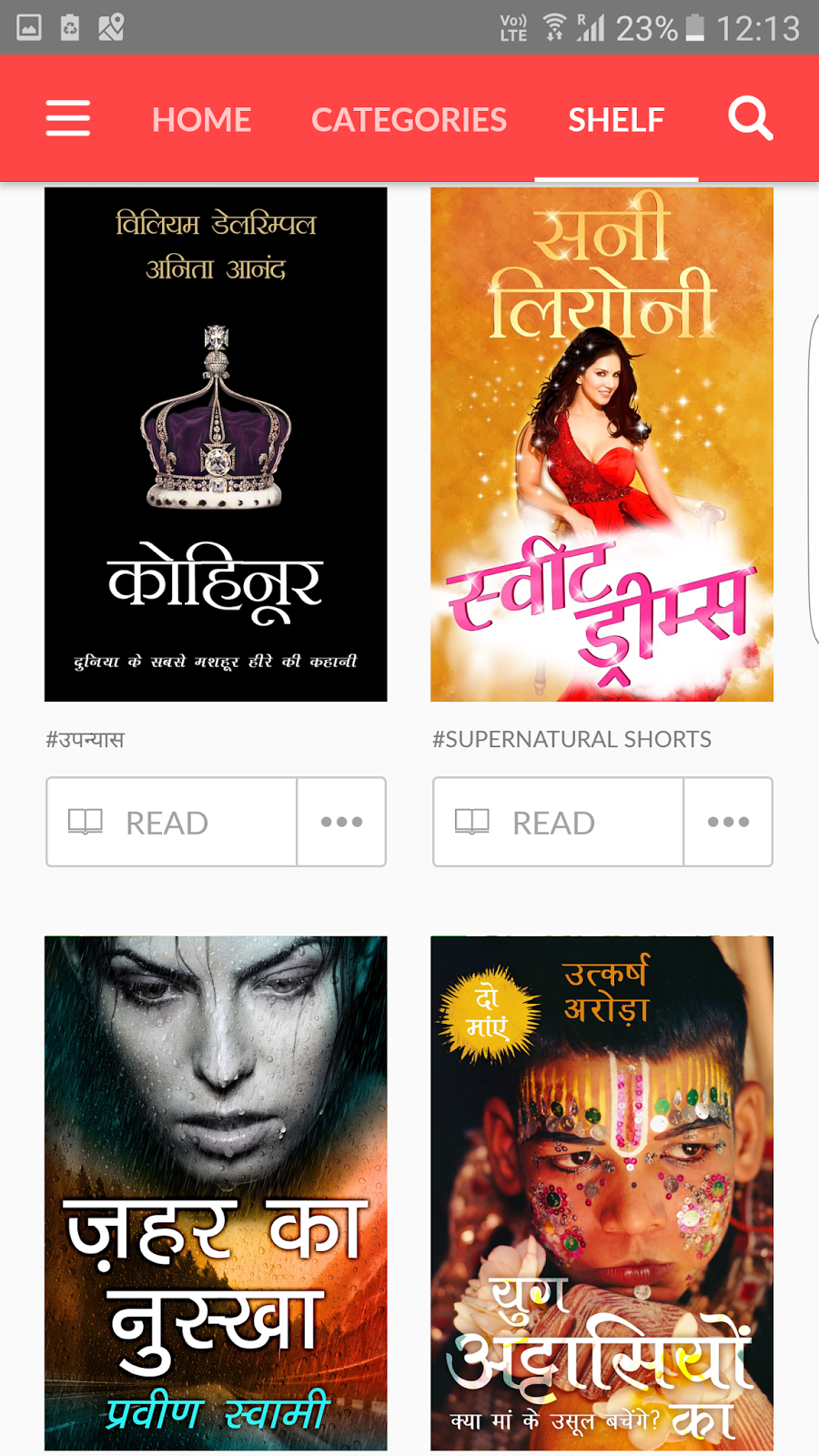Open the hamburger drawer menu
Screen dimensions: 819x1456
pos(68,118)
